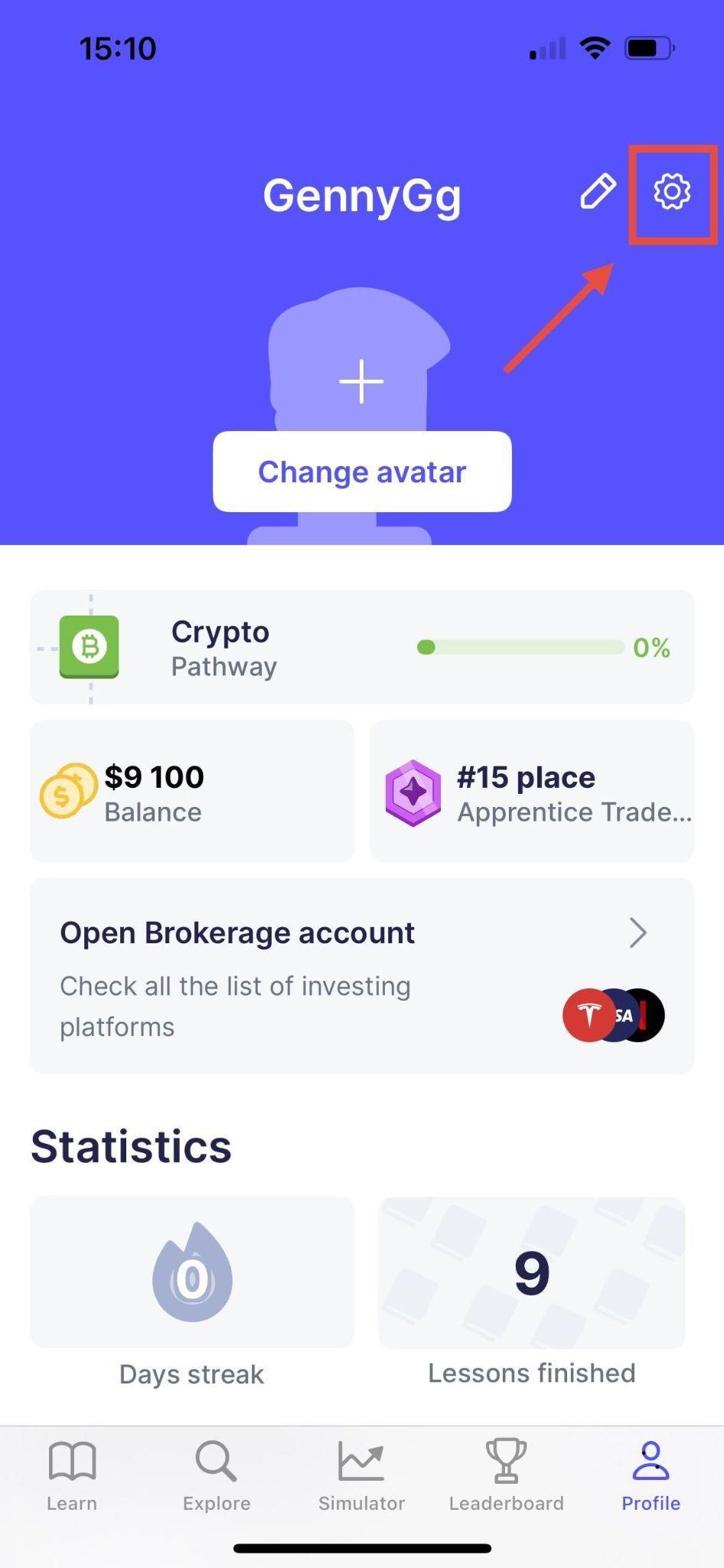Tap the Change avatar button

coord(362,472)
